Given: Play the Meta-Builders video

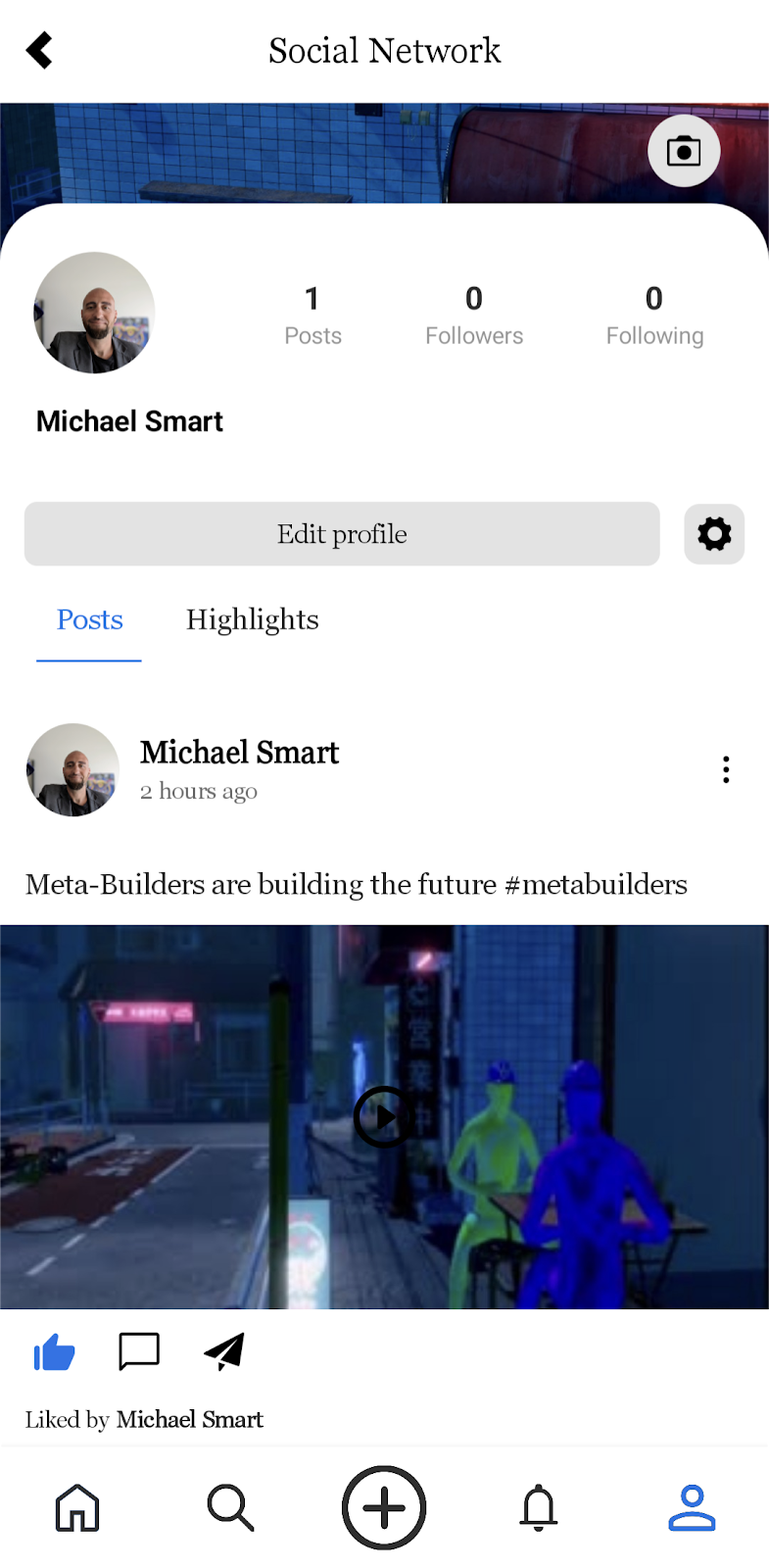Looking at the screenshot, I should pos(383,1116).
